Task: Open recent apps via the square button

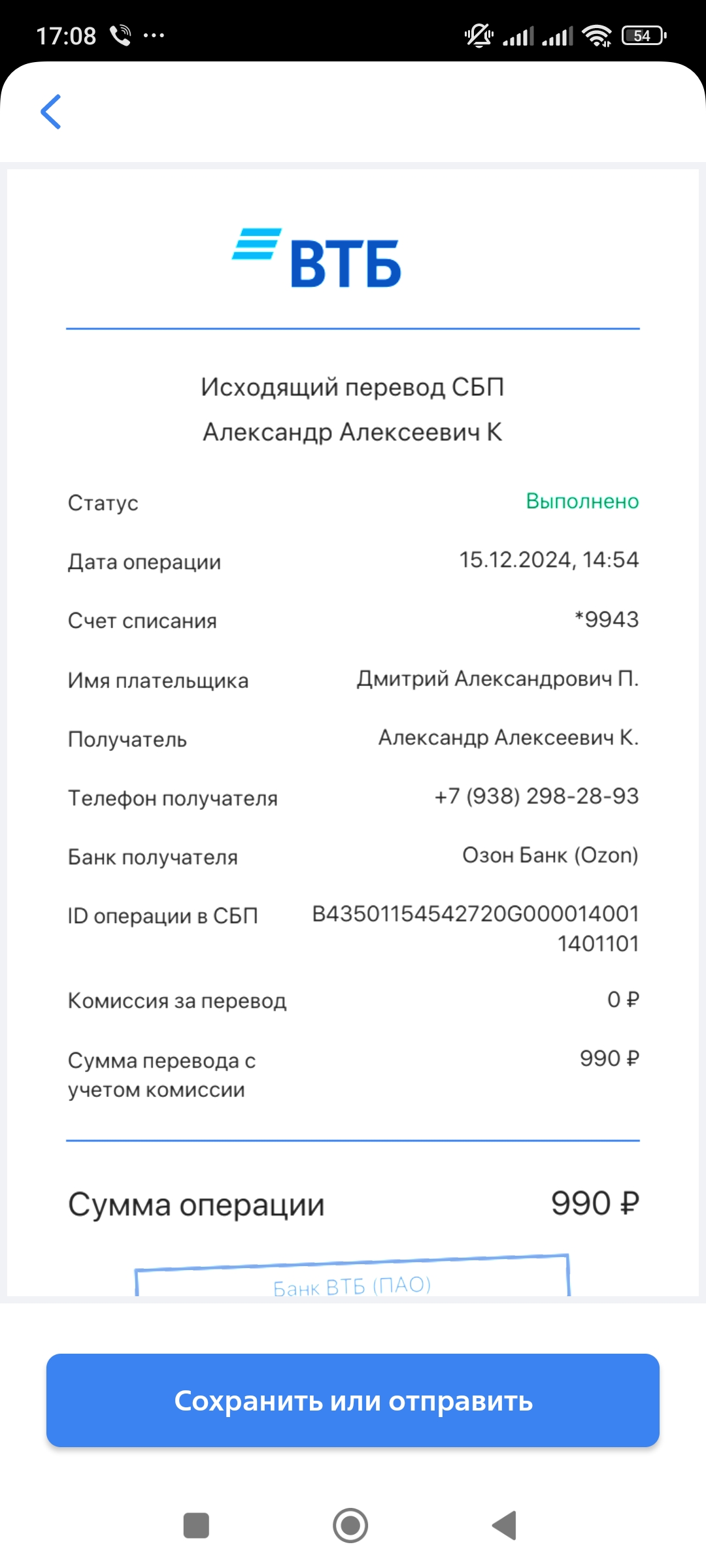Action: (196, 1526)
